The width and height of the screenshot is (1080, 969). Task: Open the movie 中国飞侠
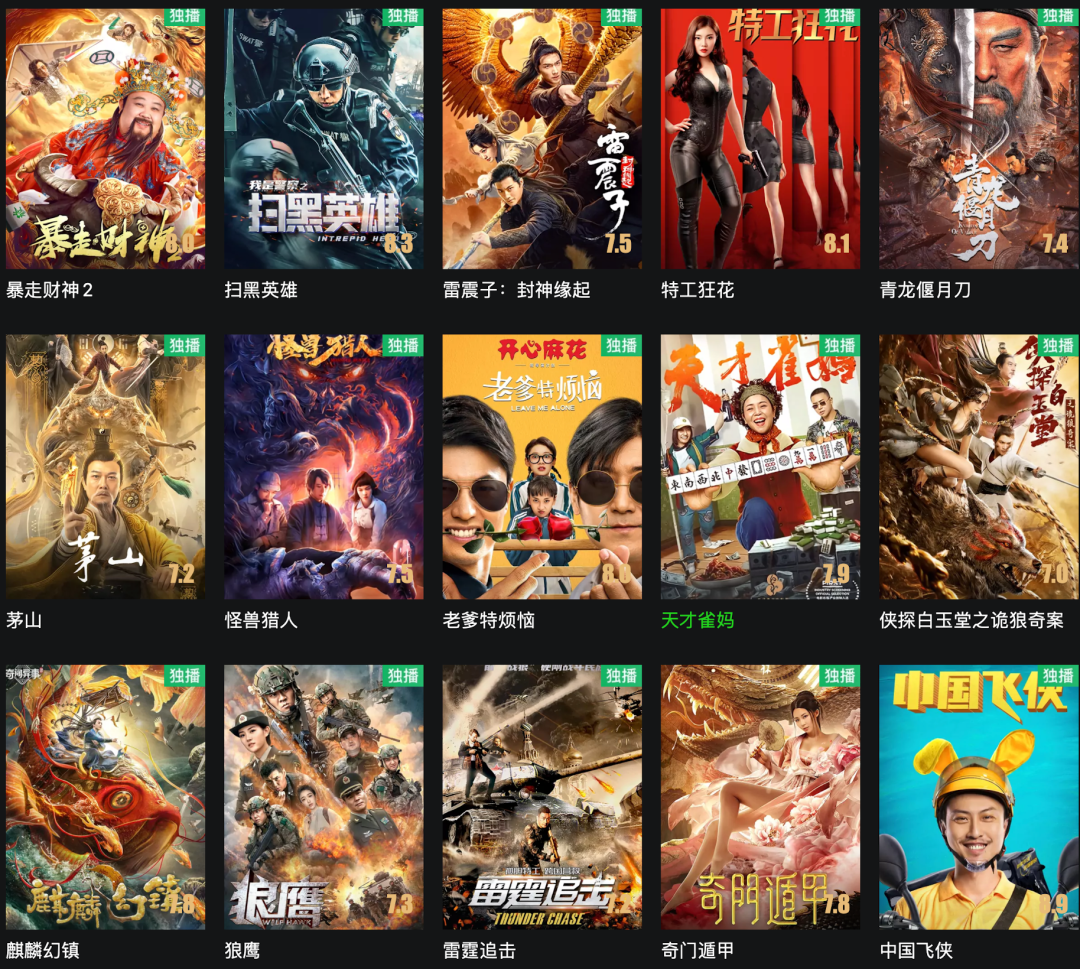[978, 797]
